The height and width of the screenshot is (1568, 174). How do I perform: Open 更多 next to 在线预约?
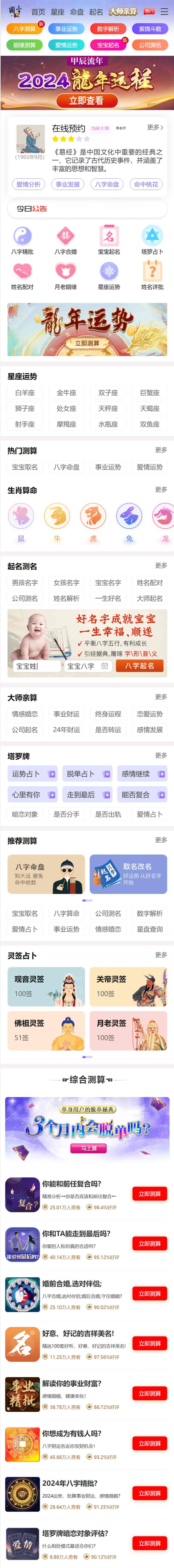coord(155,127)
